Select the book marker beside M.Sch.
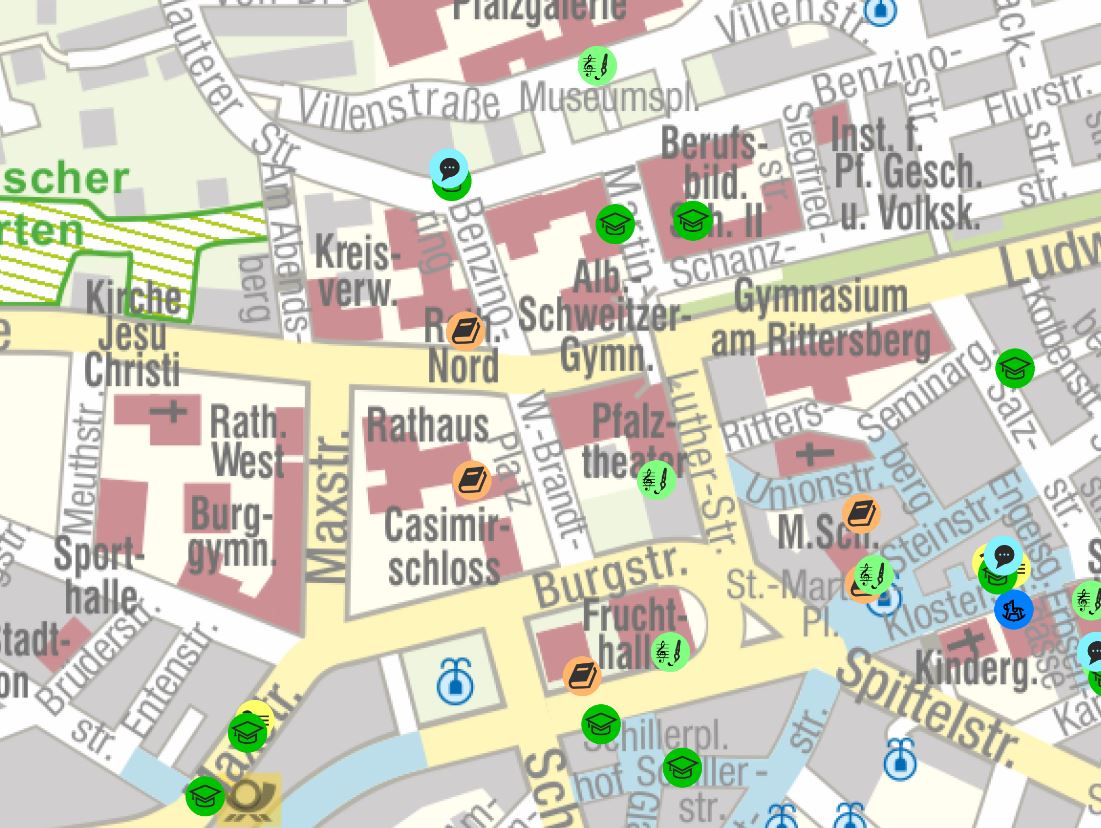 pyautogui.click(x=861, y=514)
